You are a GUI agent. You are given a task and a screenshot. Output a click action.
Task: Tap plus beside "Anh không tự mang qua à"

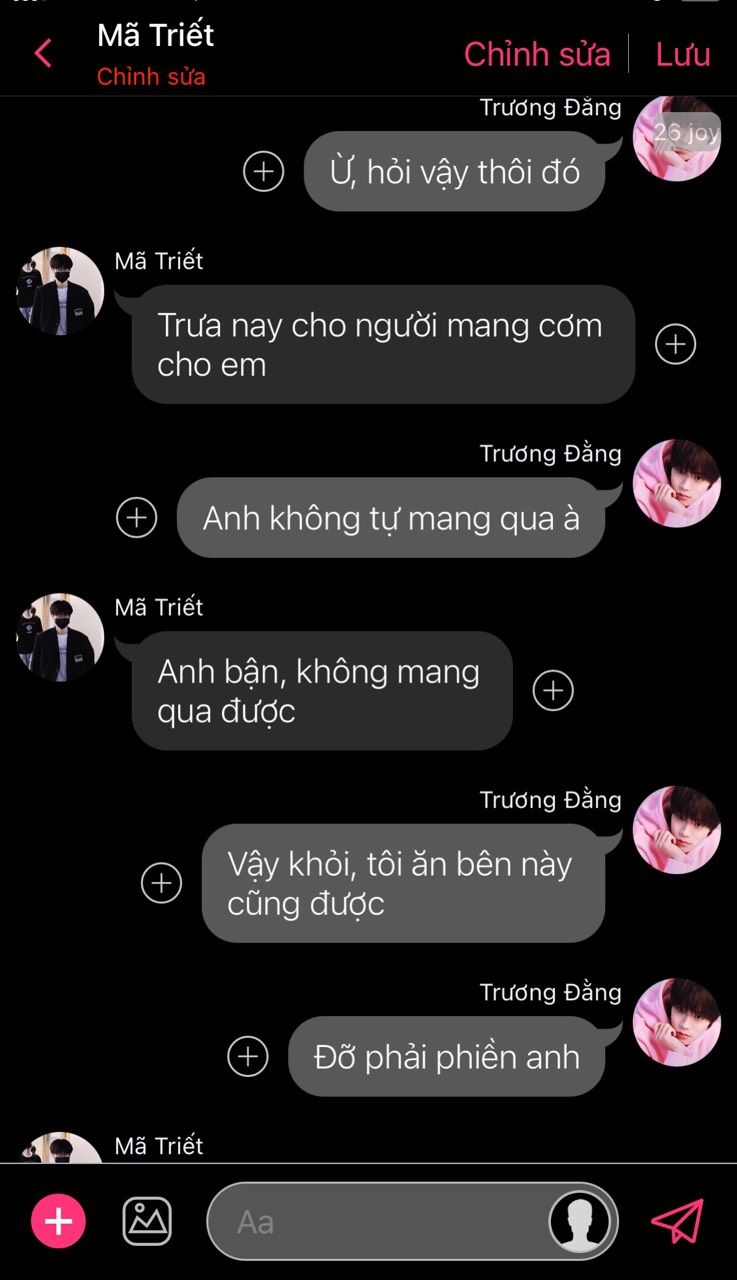coord(137,517)
